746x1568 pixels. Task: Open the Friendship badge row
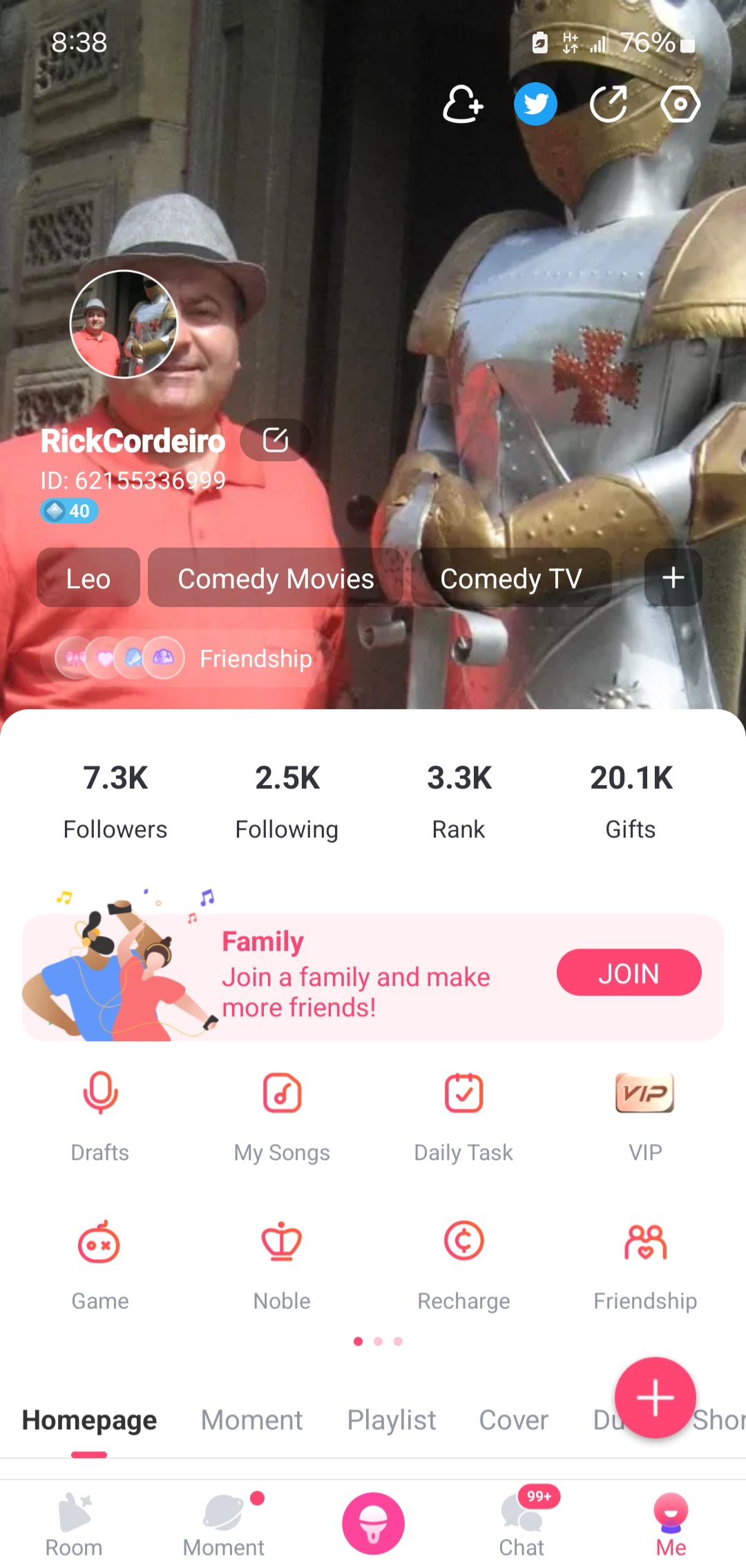188,658
